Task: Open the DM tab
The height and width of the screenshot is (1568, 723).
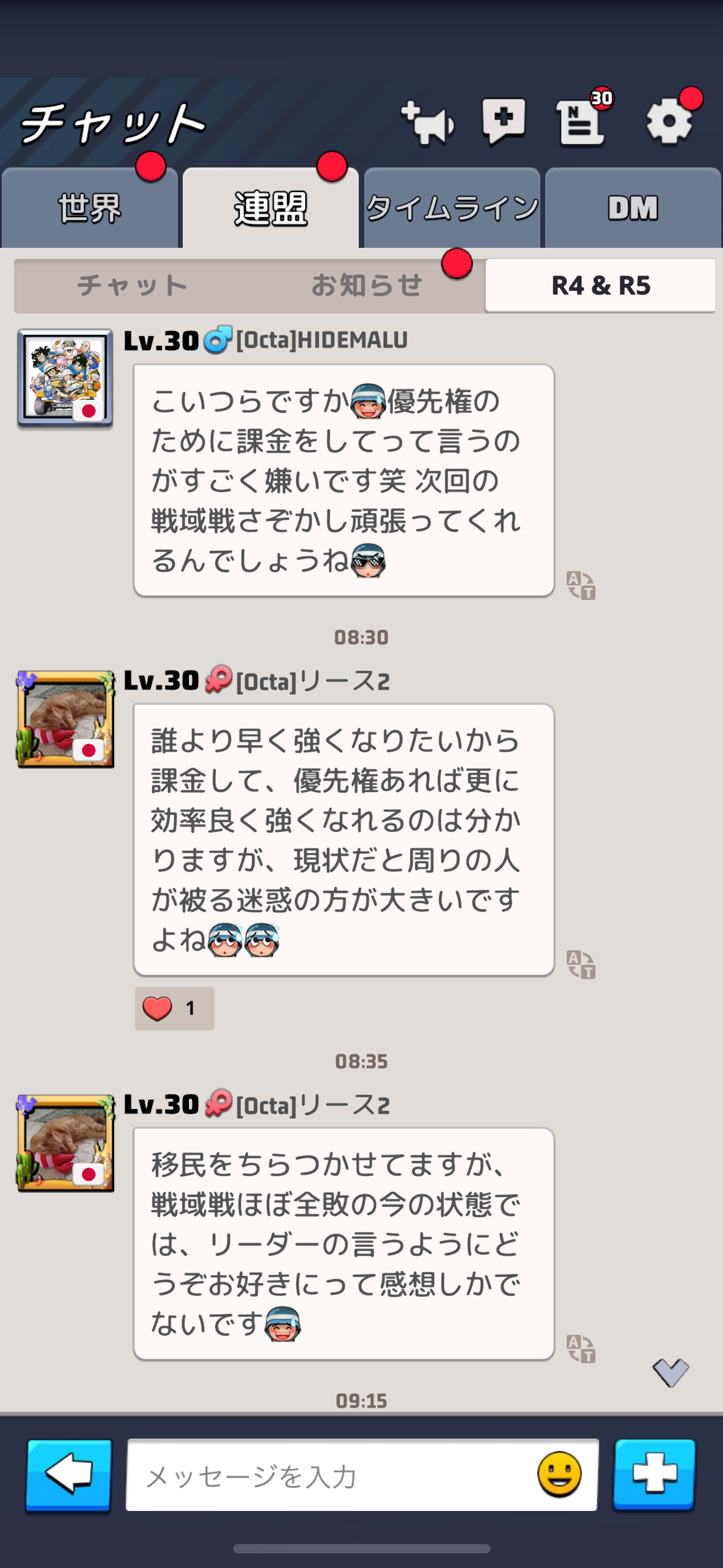Action: click(x=633, y=209)
